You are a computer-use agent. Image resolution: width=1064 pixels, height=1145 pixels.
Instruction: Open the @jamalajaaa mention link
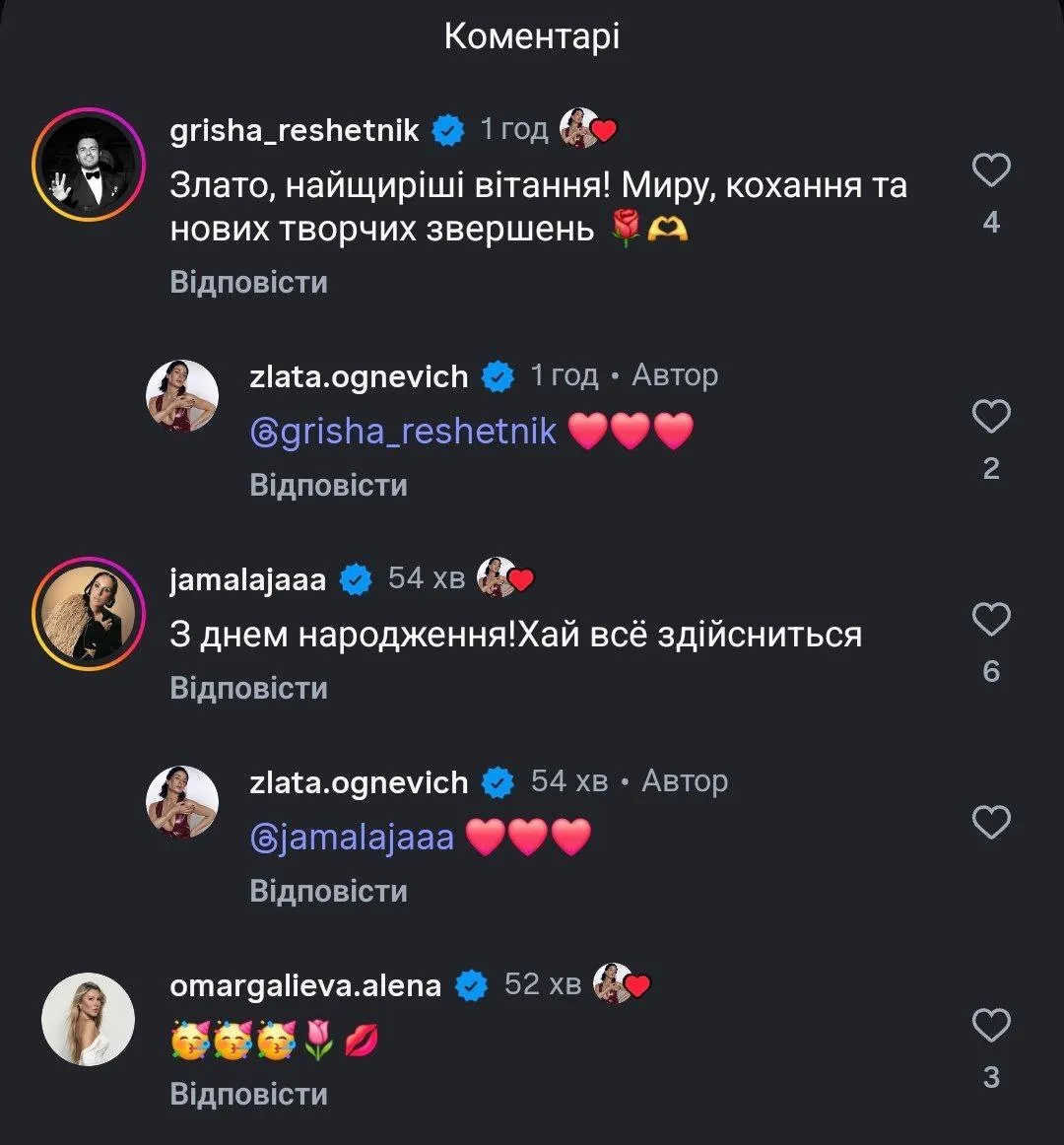[x=352, y=838]
